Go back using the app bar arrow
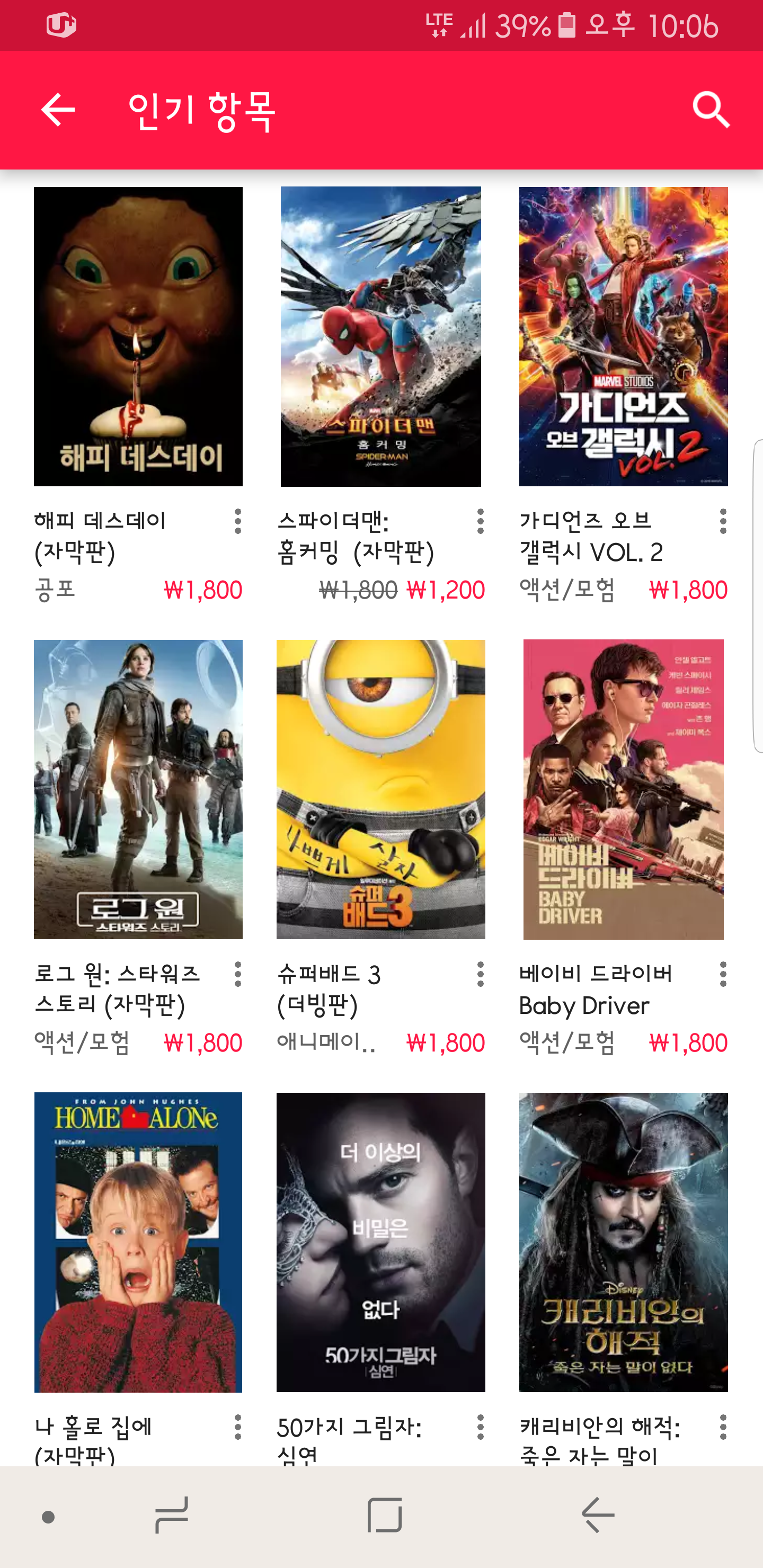This screenshot has height=1568, width=763. 58,110
